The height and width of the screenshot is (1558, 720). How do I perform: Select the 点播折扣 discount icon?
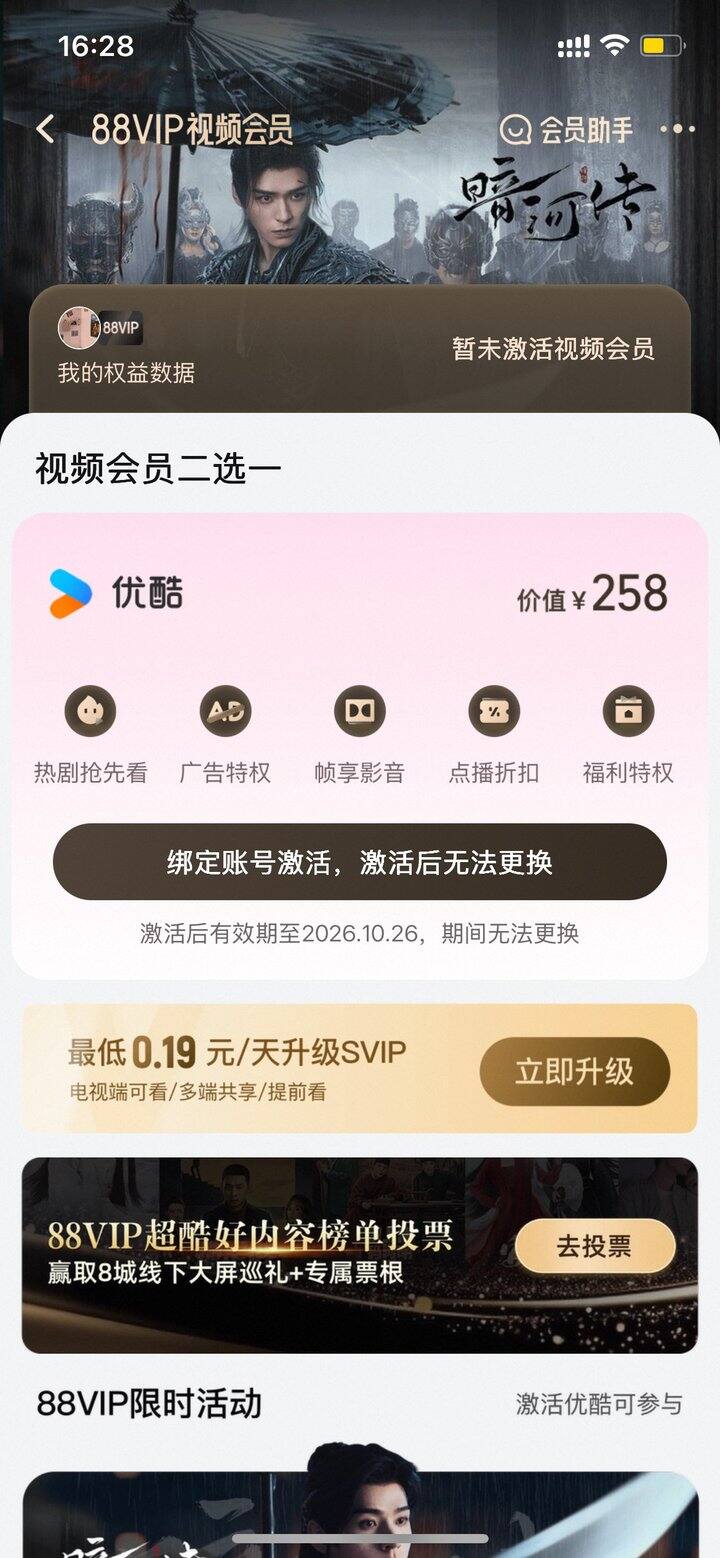(496, 712)
